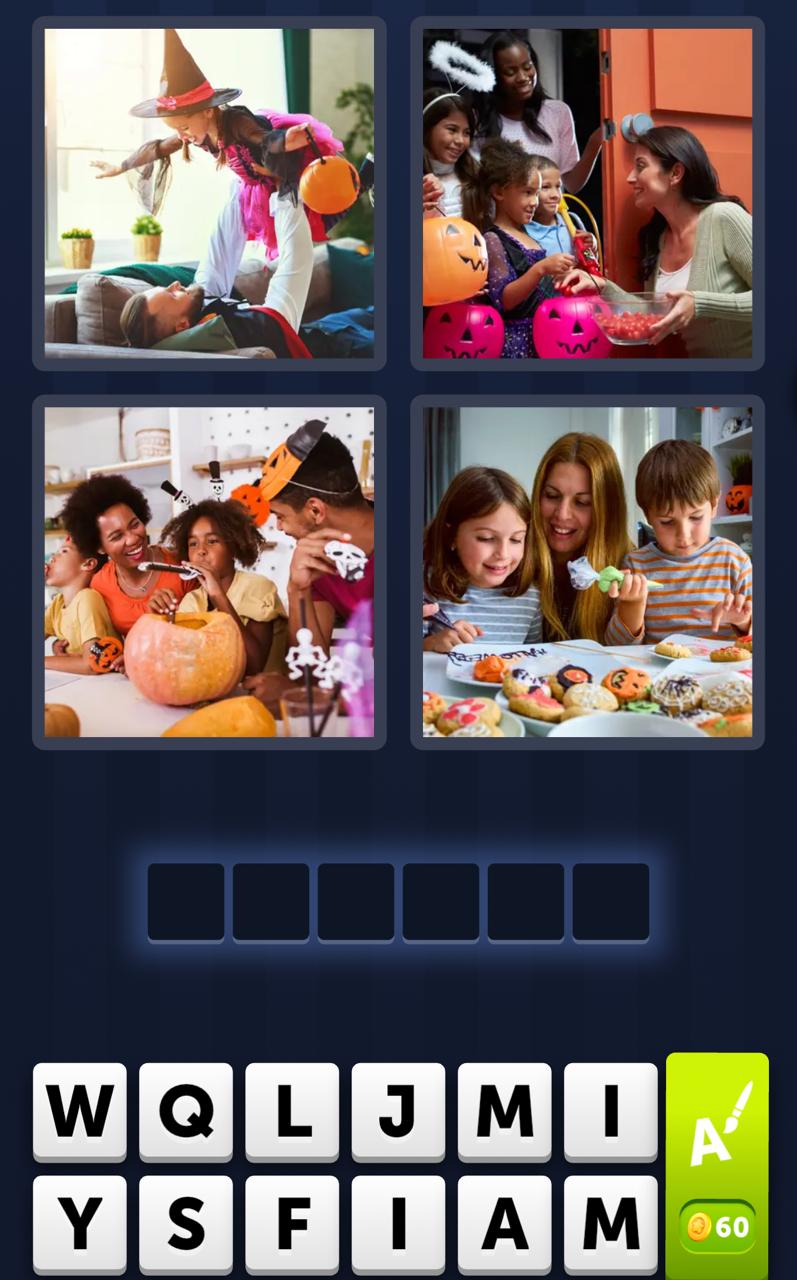Tap the letter W tile
Viewport: 797px width, 1280px height.
click(x=80, y=1110)
